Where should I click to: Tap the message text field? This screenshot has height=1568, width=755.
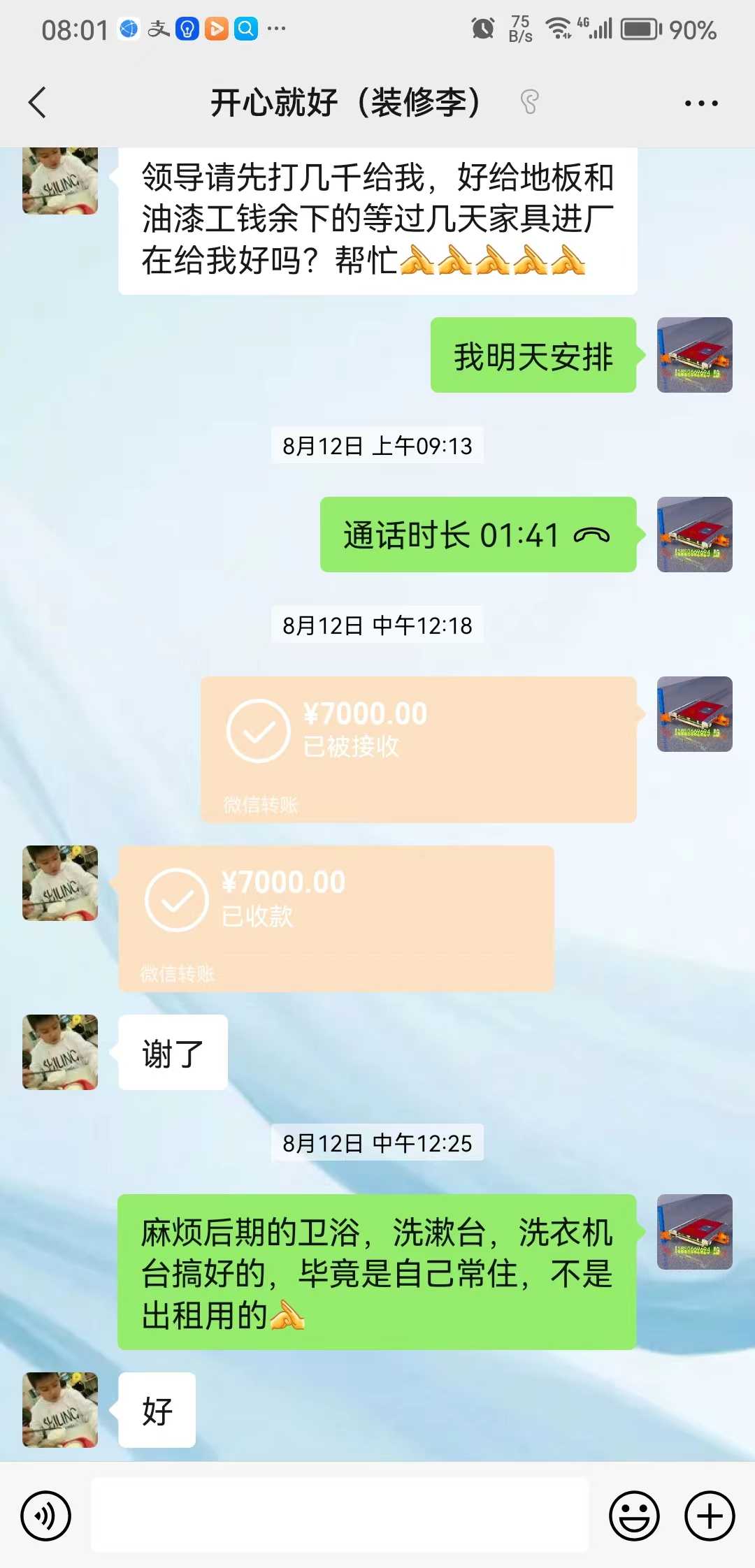tap(340, 1515)
